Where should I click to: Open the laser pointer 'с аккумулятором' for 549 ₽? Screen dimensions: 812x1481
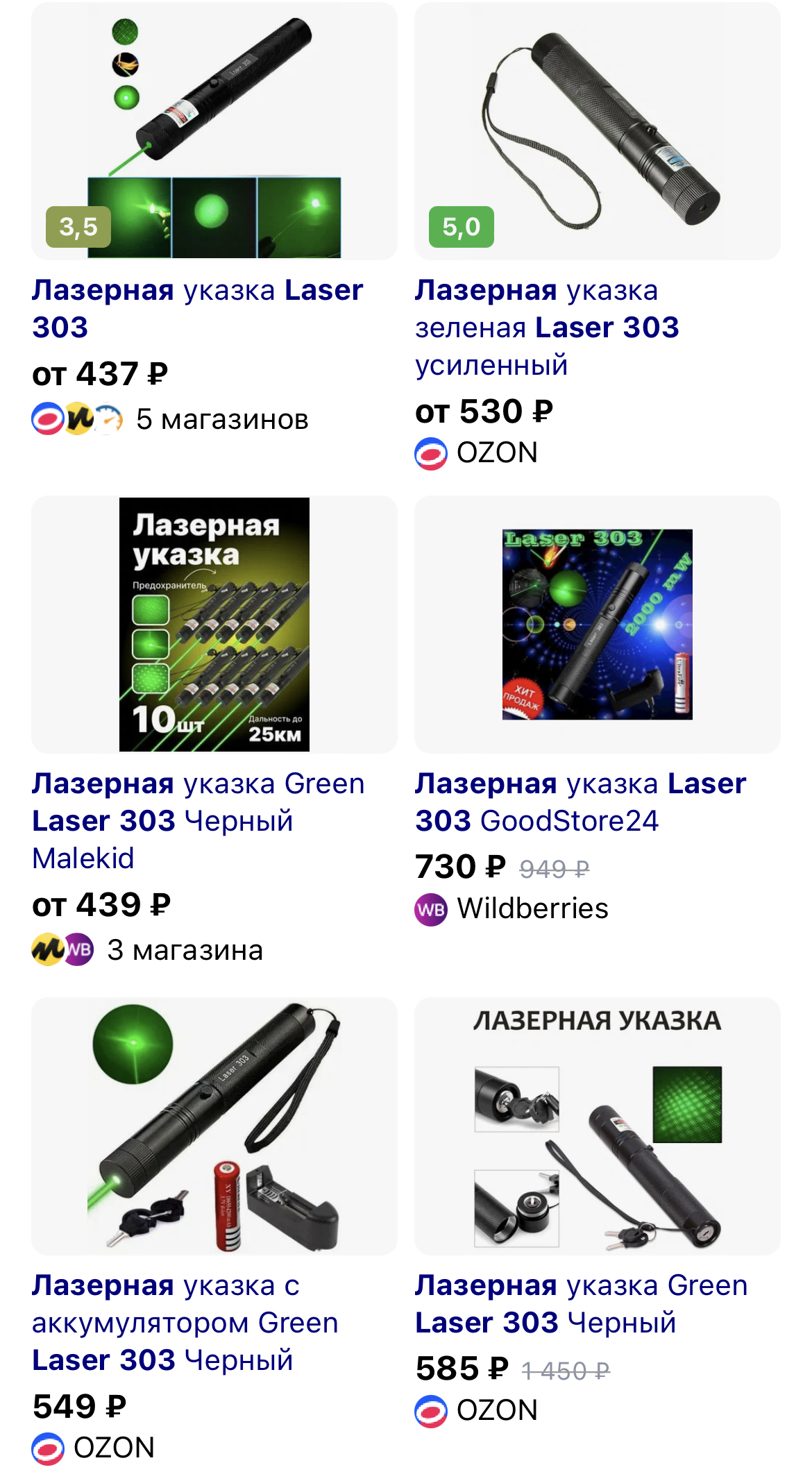(x=185, y=1322)
